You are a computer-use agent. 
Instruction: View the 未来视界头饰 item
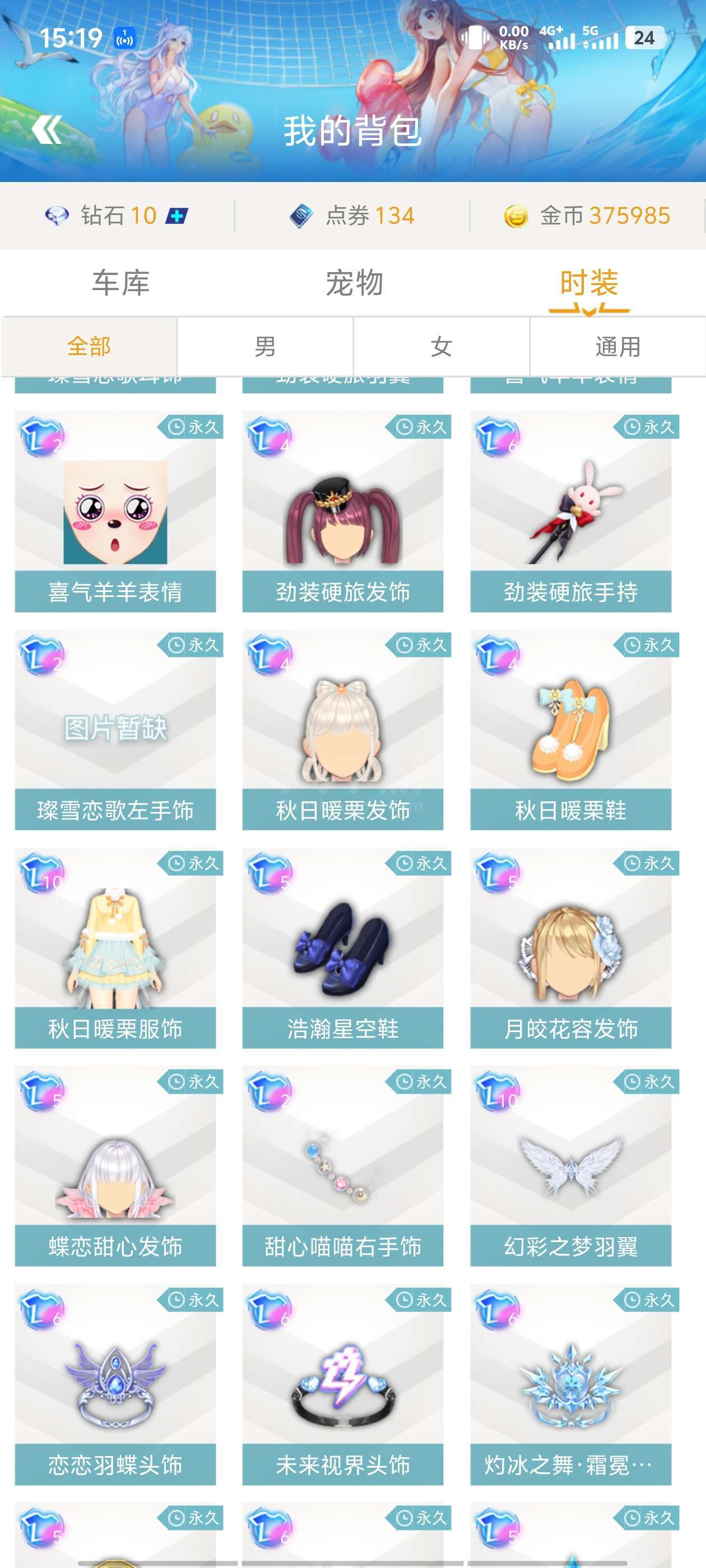[342, 1384]
